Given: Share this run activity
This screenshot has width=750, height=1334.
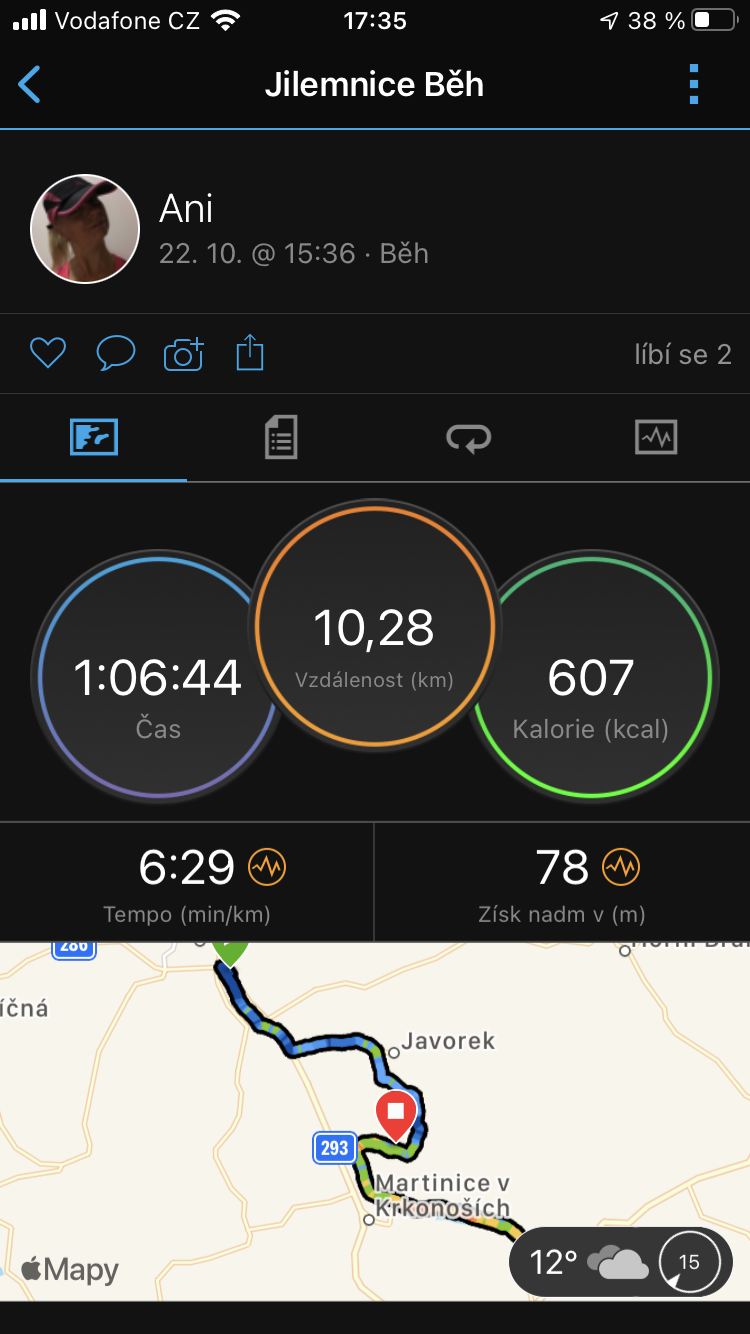Looking at the screenshot, I should tap(250, 352).
